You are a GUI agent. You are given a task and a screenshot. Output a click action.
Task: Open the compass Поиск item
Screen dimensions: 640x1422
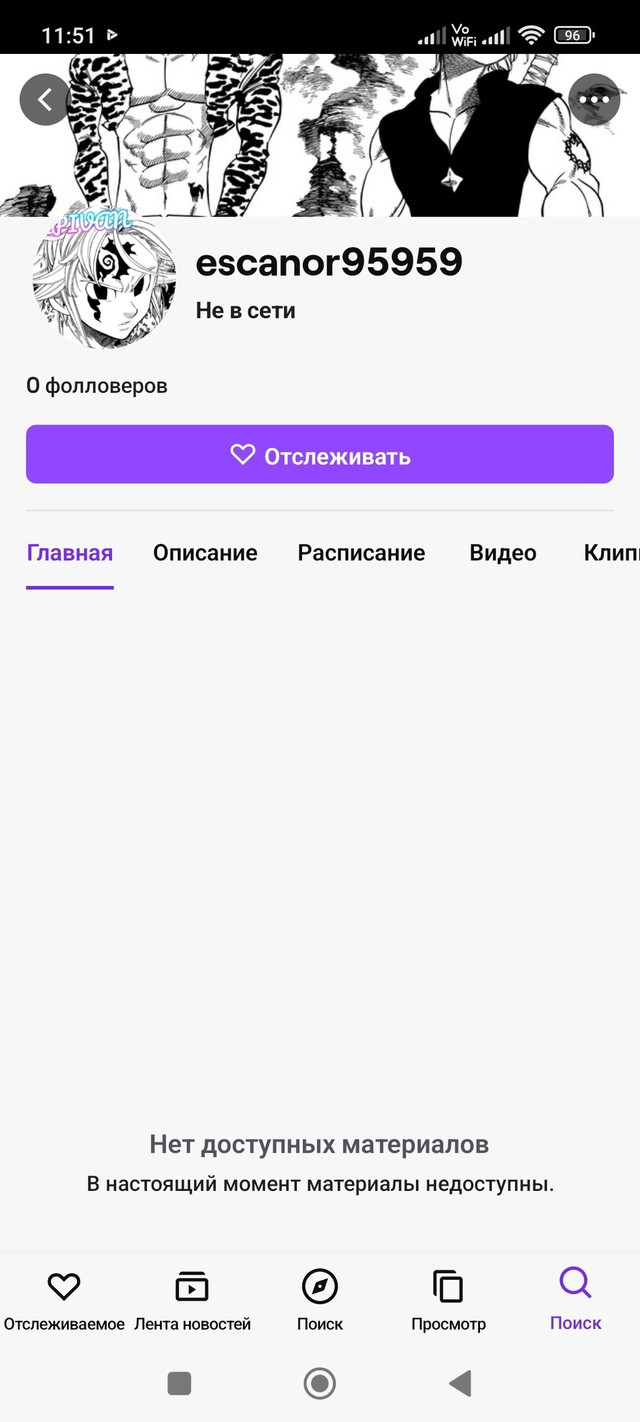pyautogui.click(x=320, y=1300)
